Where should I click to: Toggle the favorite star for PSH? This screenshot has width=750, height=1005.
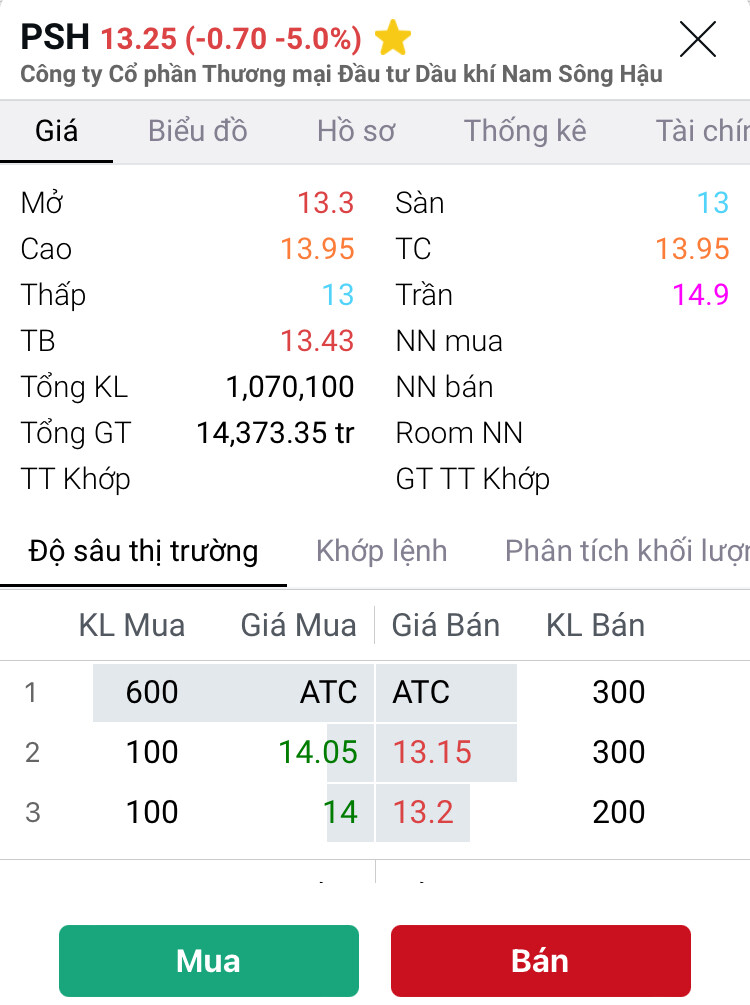[x=393, y=39]
